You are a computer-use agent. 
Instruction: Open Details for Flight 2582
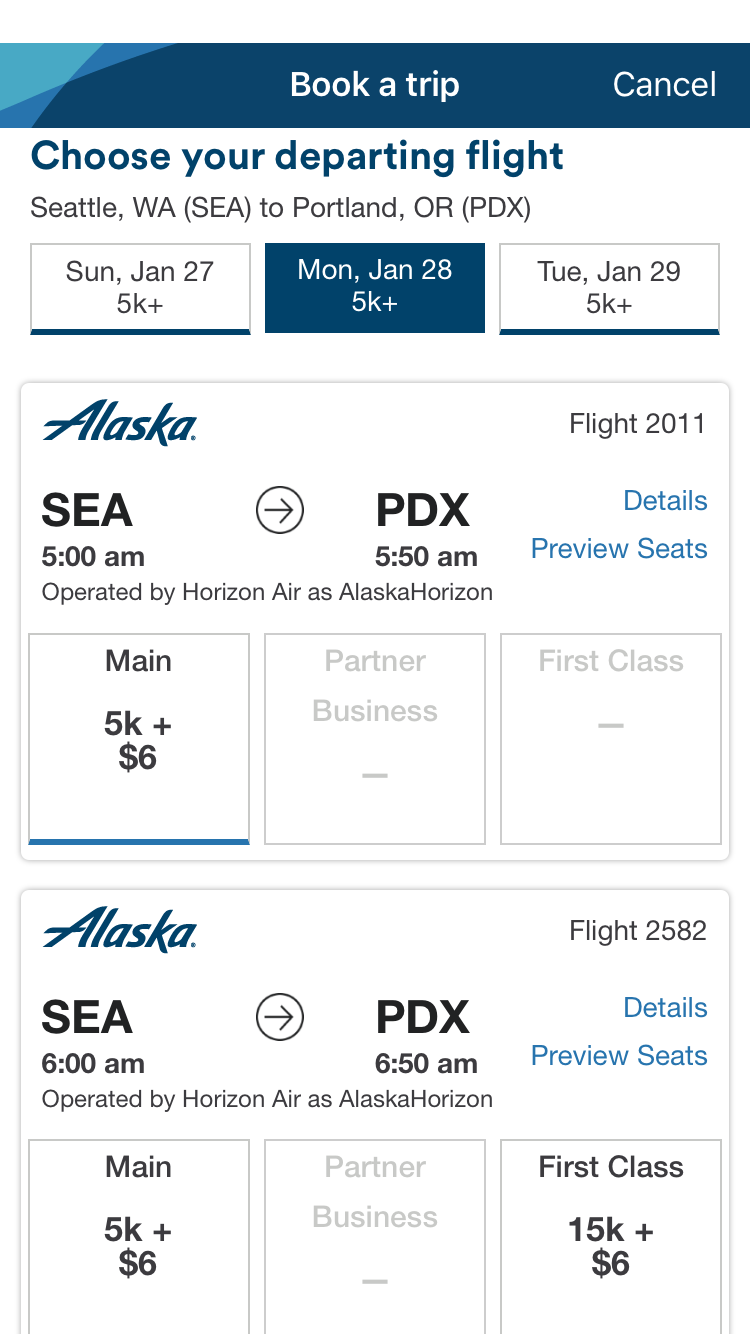click(665, 1007)
